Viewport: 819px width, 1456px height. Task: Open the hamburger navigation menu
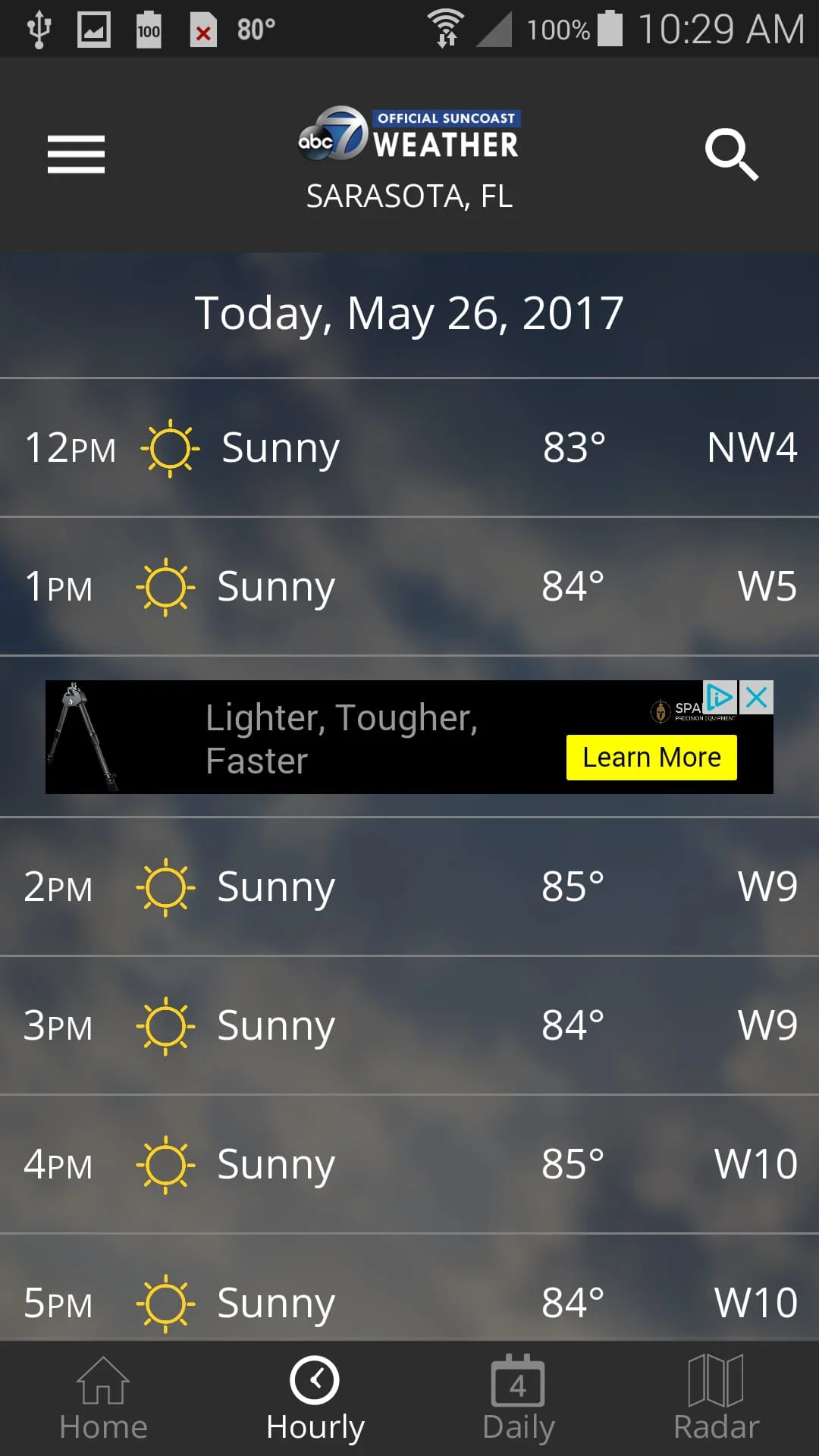76,153
